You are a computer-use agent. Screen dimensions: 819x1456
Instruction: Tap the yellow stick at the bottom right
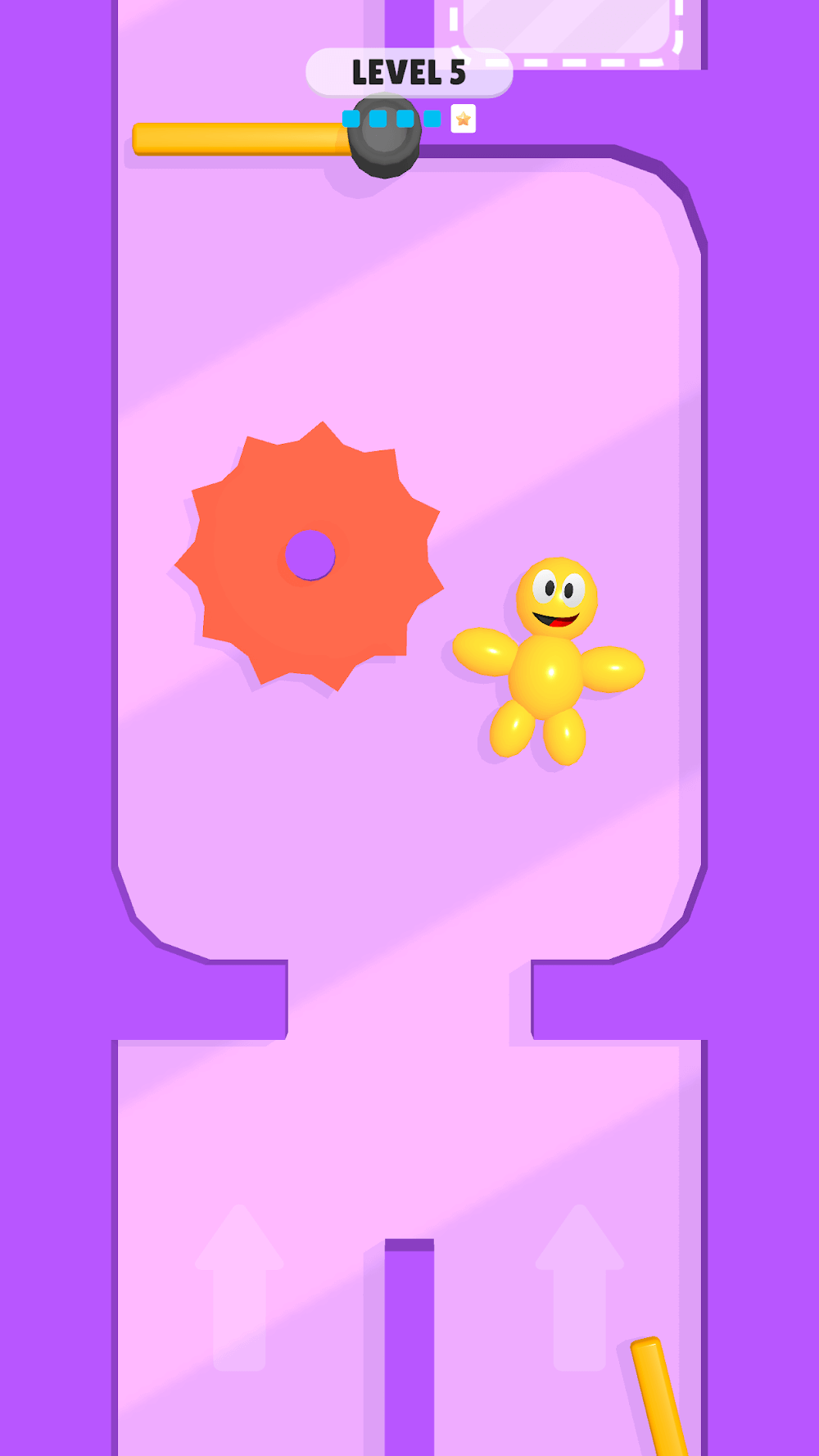pos(659,1397)
